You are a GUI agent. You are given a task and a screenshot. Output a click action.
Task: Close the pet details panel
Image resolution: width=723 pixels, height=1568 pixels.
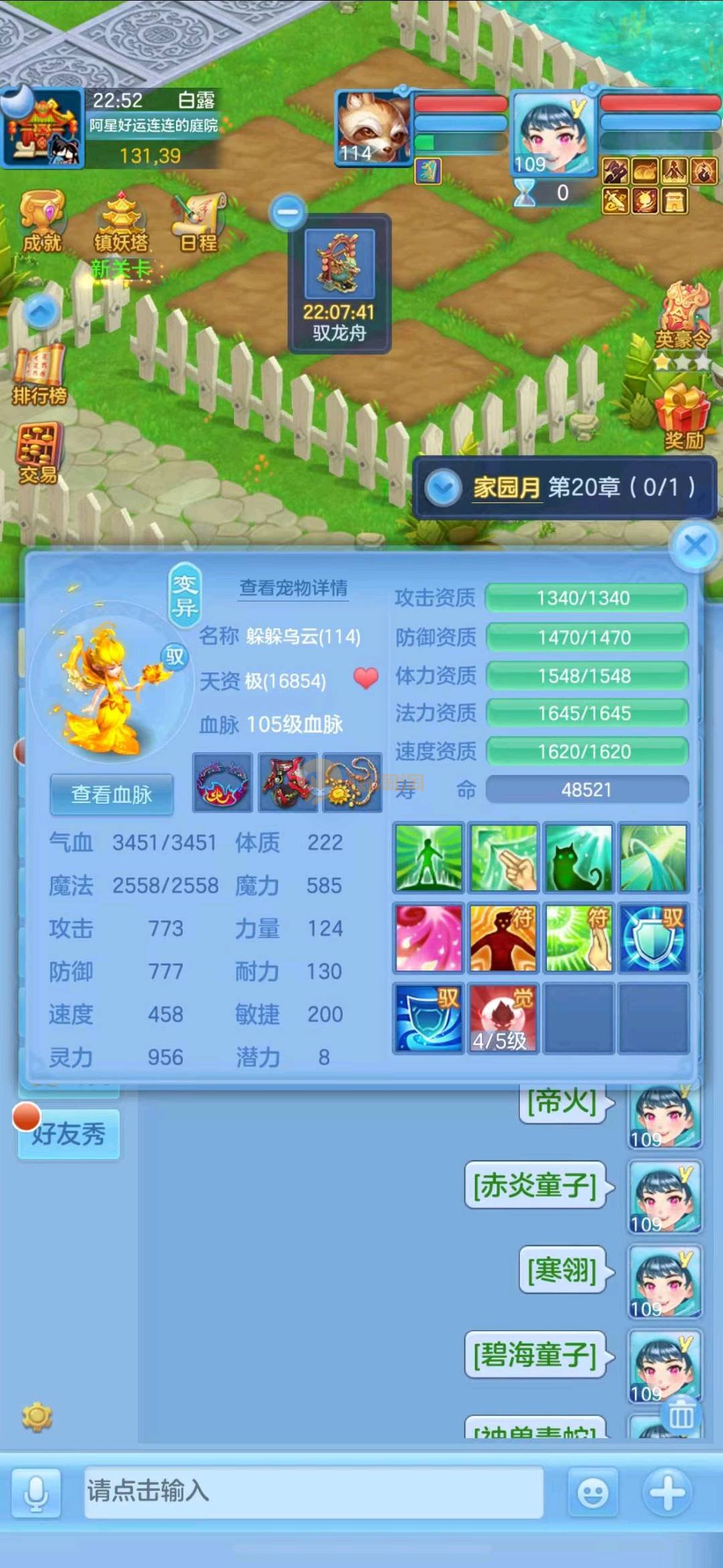(695, 545)
